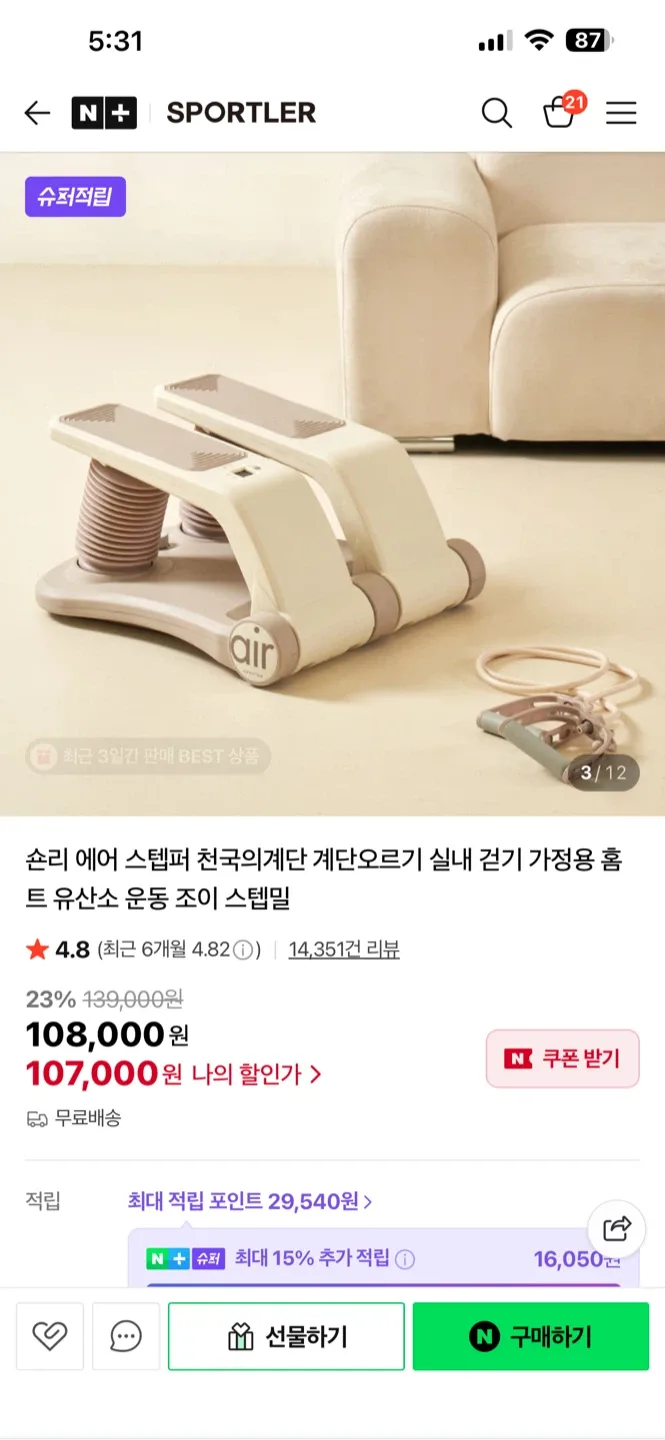665x1440 pixels.
Task: Open 최대 적립 포인트 29,540원 details
Action: (x=250, y=1201)
